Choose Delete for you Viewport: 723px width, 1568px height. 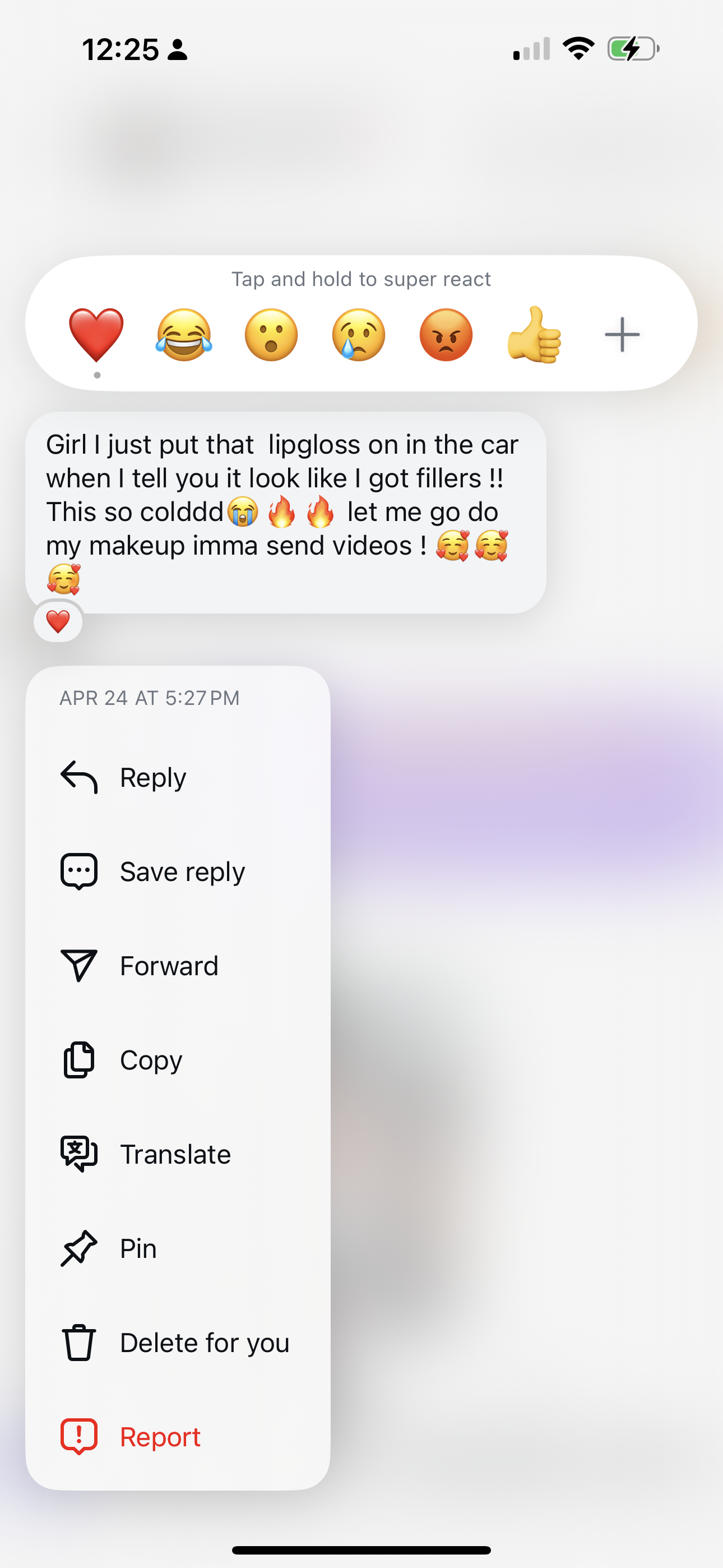(204, 1343)
